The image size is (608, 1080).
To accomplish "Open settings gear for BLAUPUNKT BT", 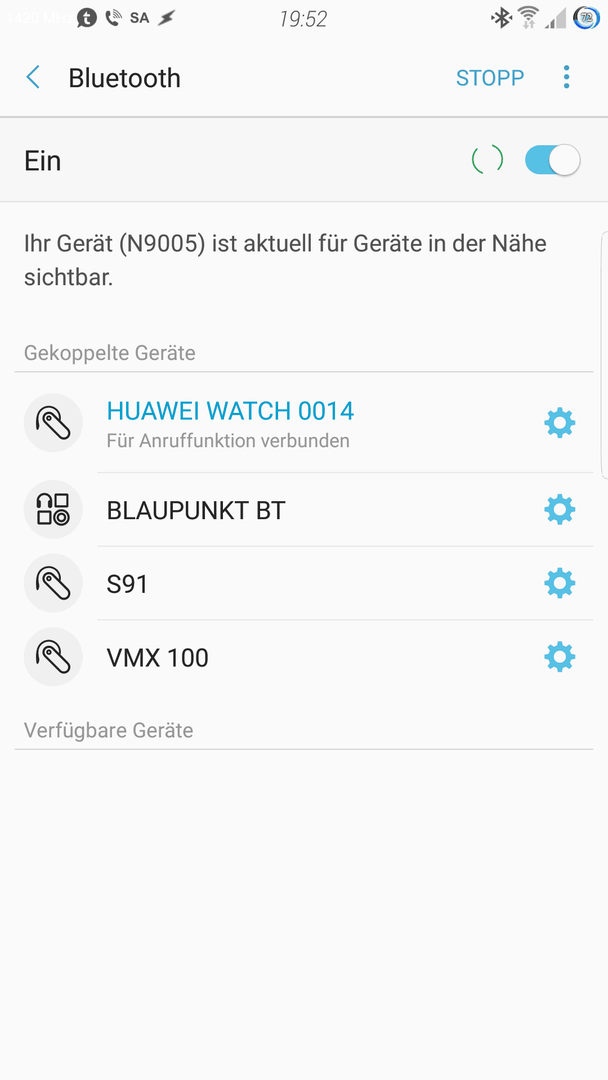I will pyautogui.click(x=559, y=510).
